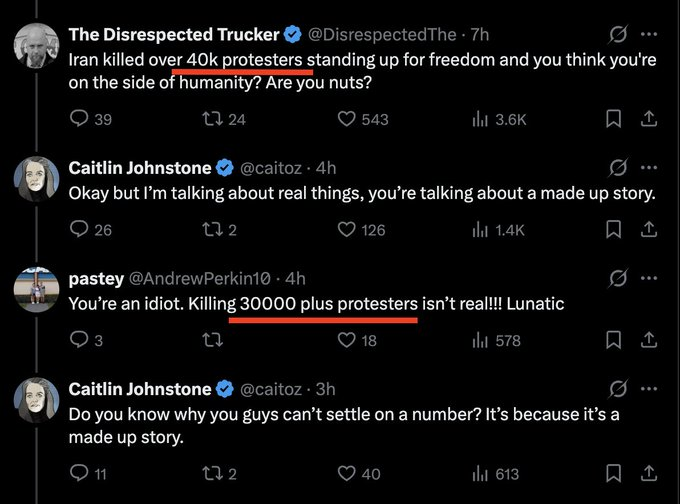Bookmark pastey's reply
The image size is (680, 504).
coord(614,340)
